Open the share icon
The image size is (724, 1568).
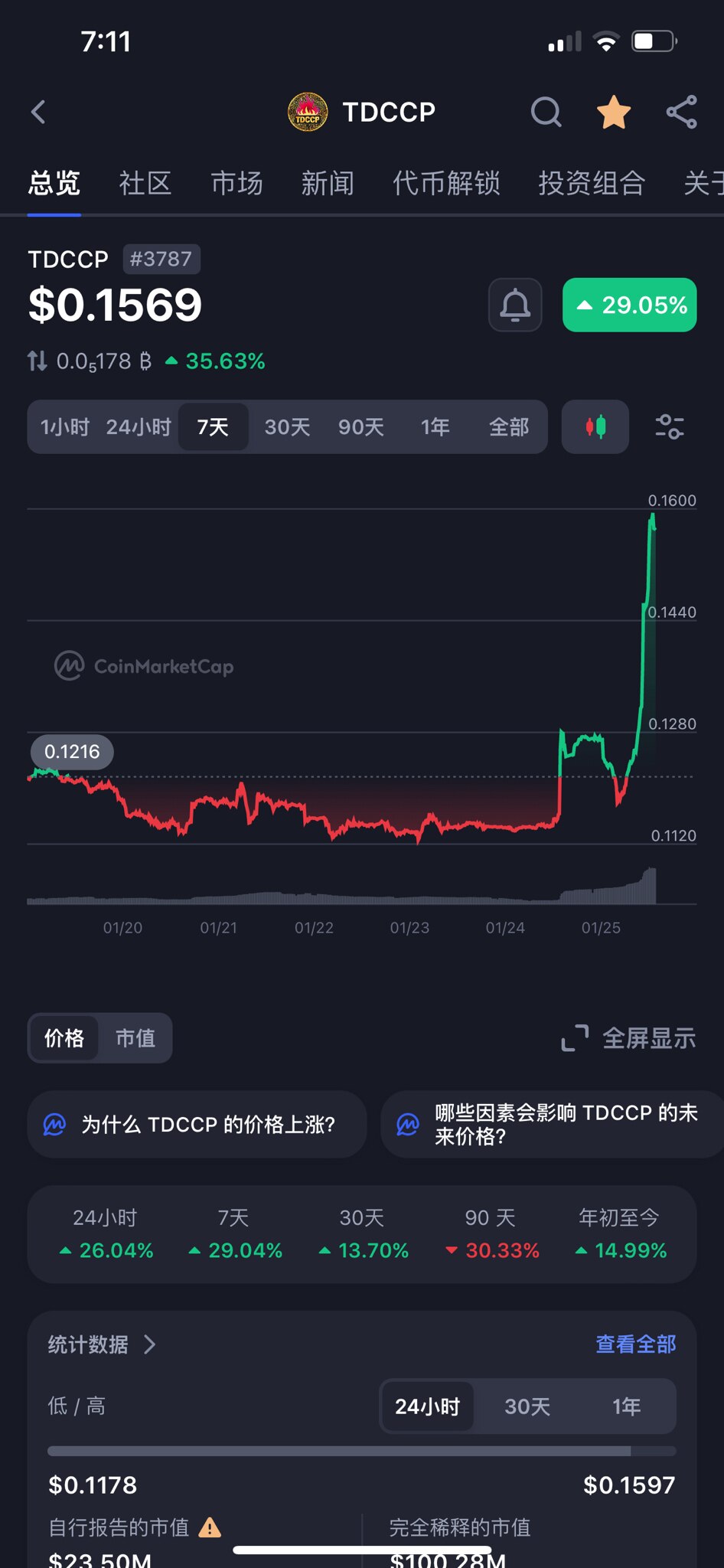(680, 112)
